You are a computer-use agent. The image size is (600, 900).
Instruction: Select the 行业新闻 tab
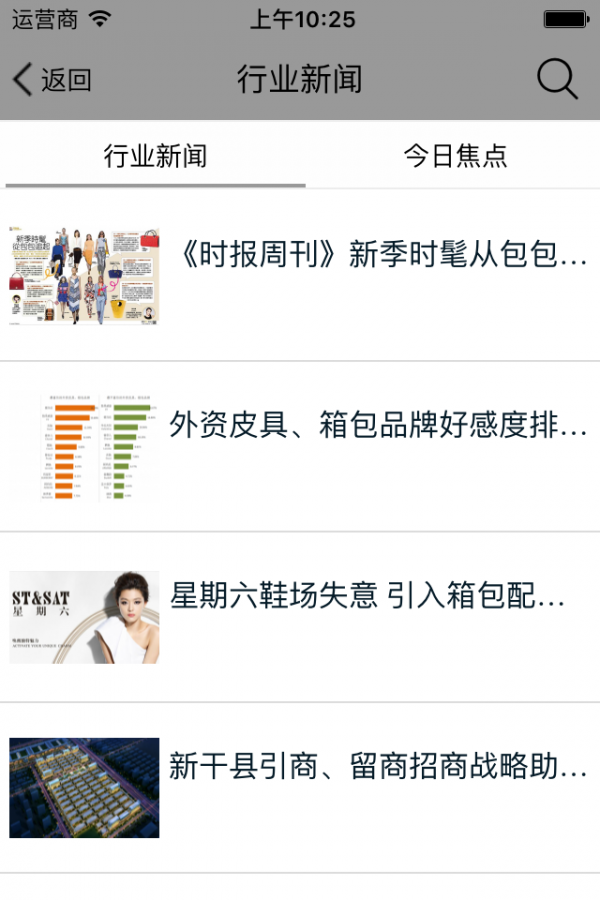(155, 156)
